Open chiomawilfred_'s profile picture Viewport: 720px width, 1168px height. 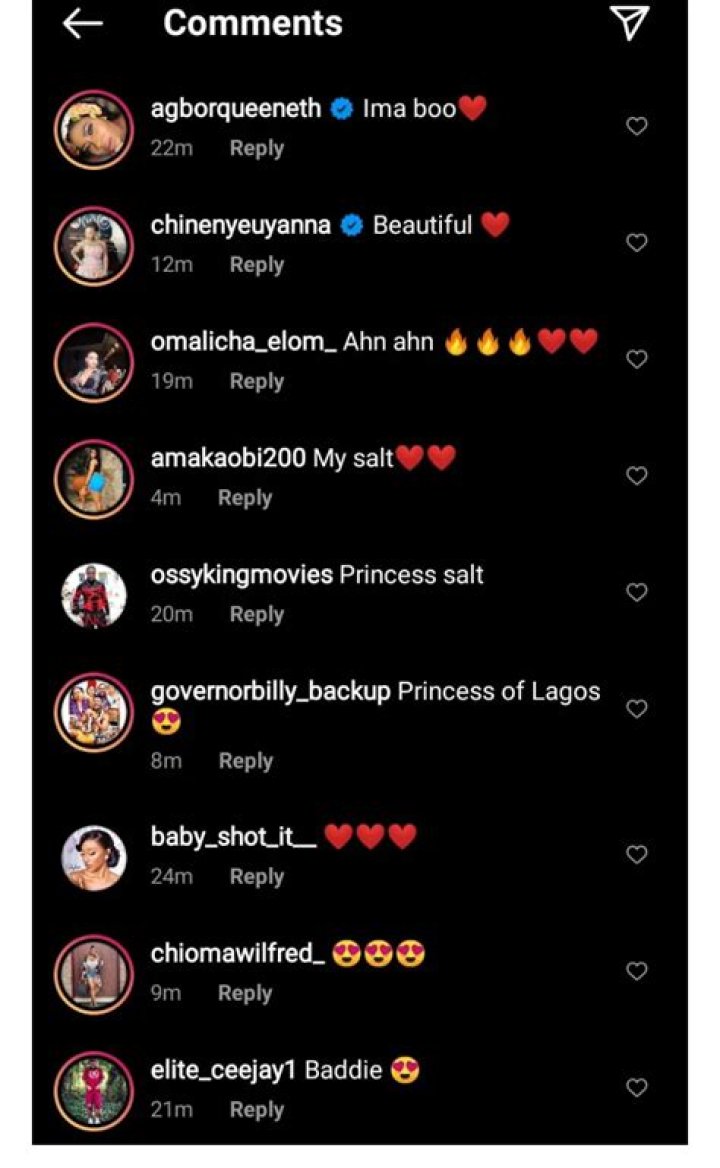pyautogui.click(x=93, y=966)
